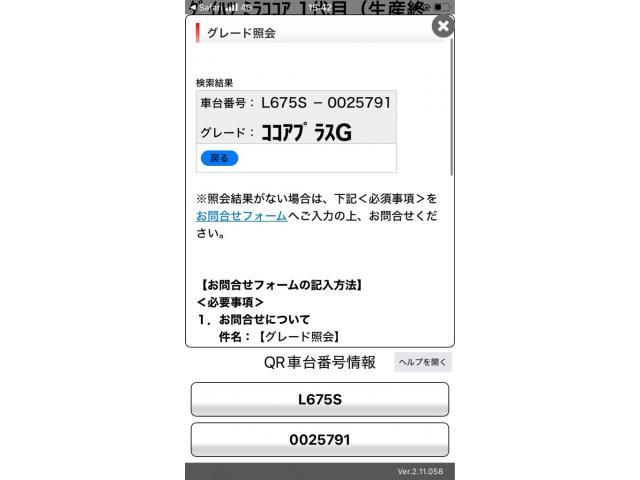
Task: Tap the L675S button
Action: [320, 399]
